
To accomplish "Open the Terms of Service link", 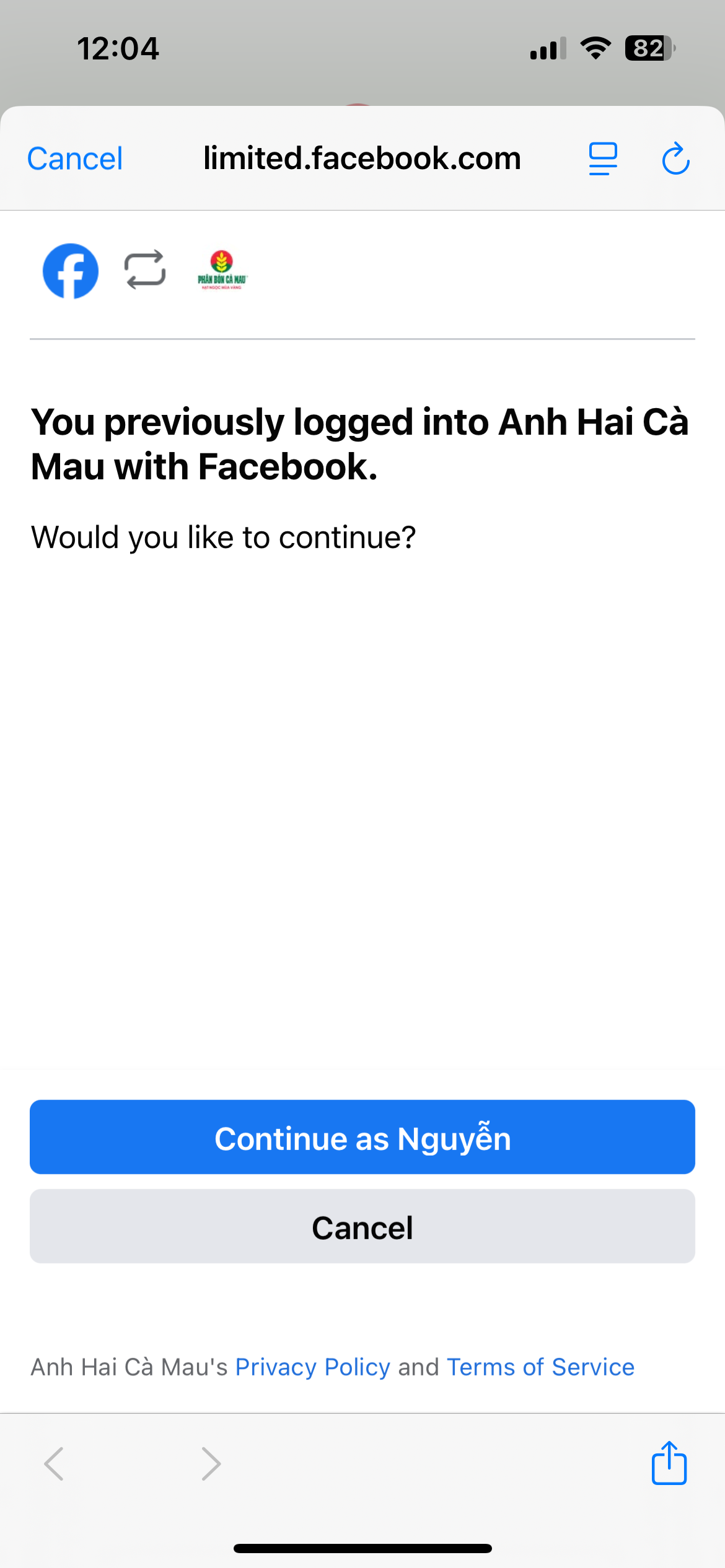I will tap(541, 1367).
